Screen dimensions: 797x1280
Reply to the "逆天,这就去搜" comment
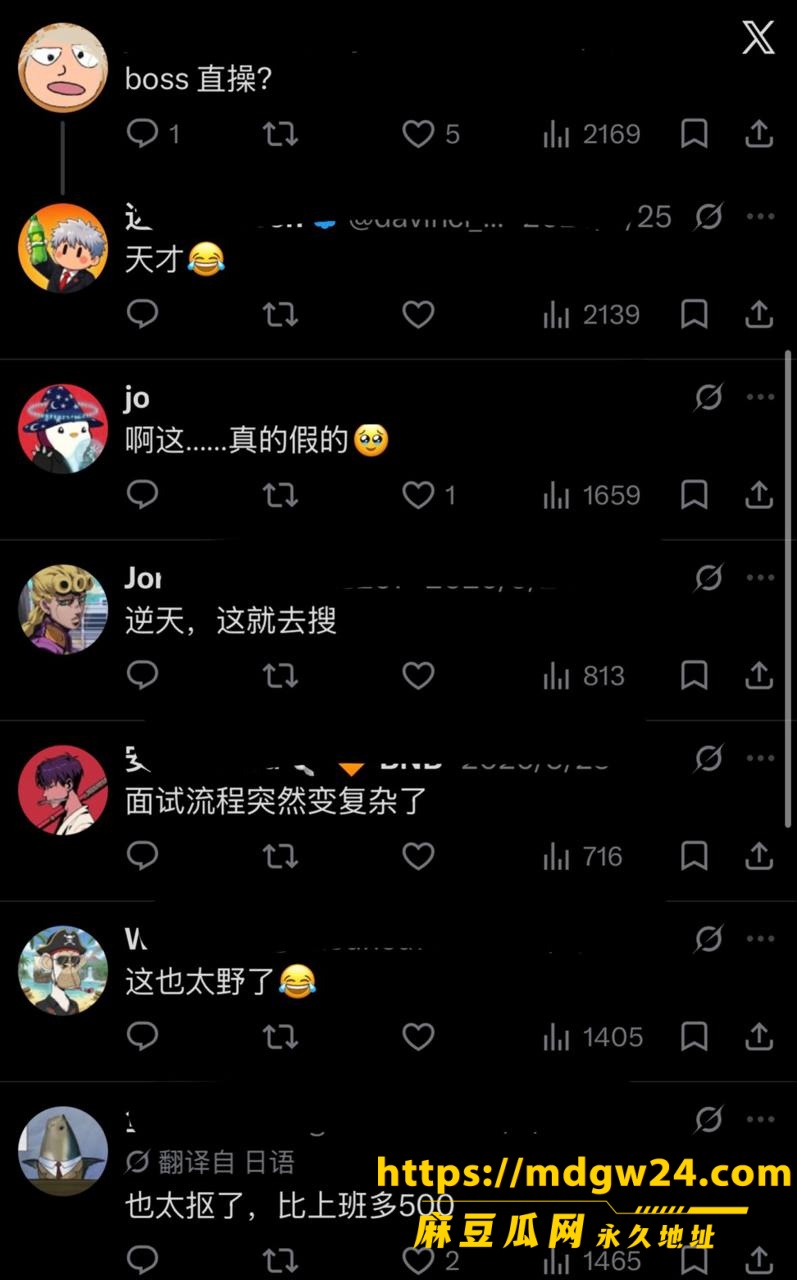[143, 676]
